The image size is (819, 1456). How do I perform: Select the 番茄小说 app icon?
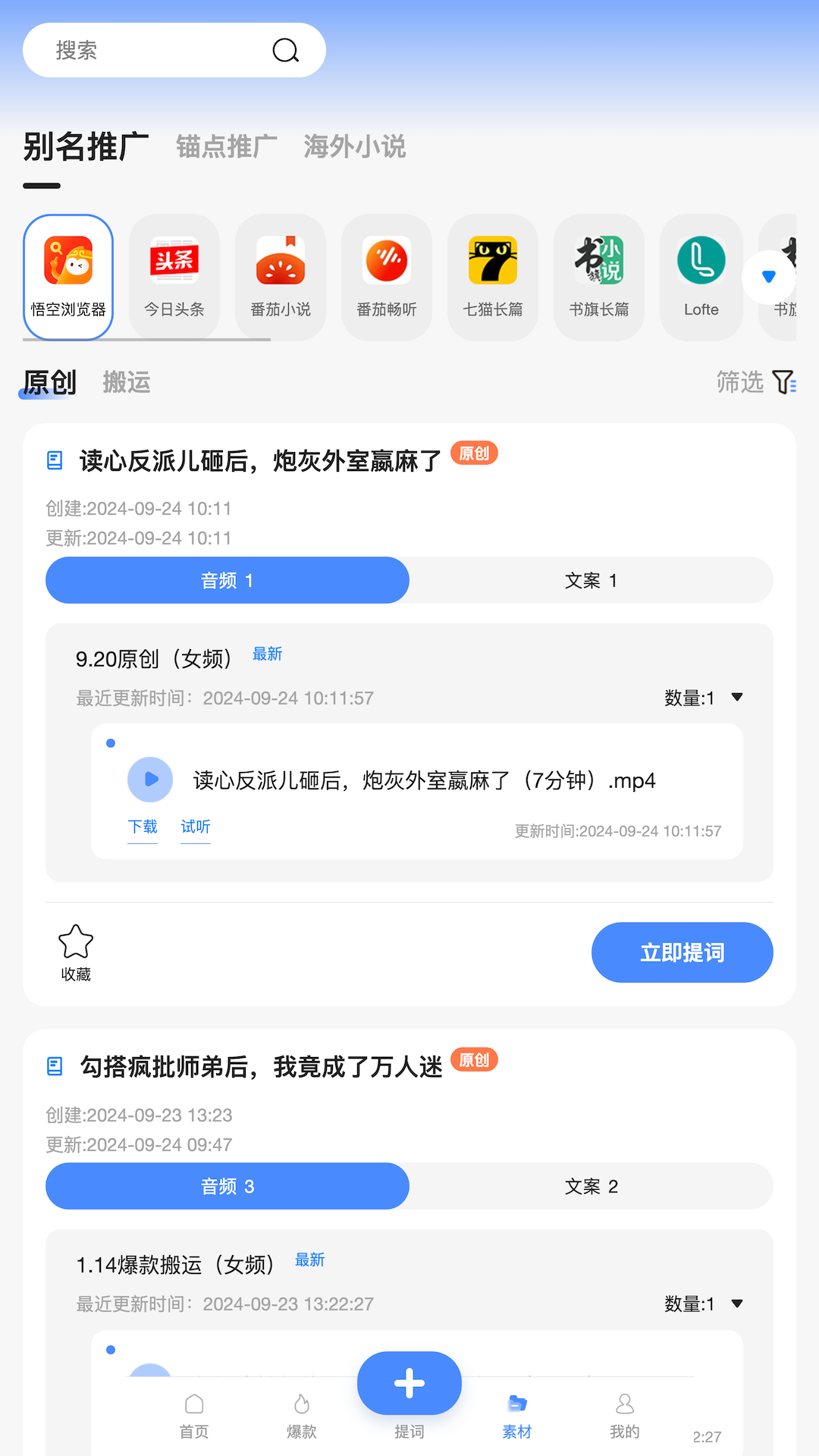(280, 275)
